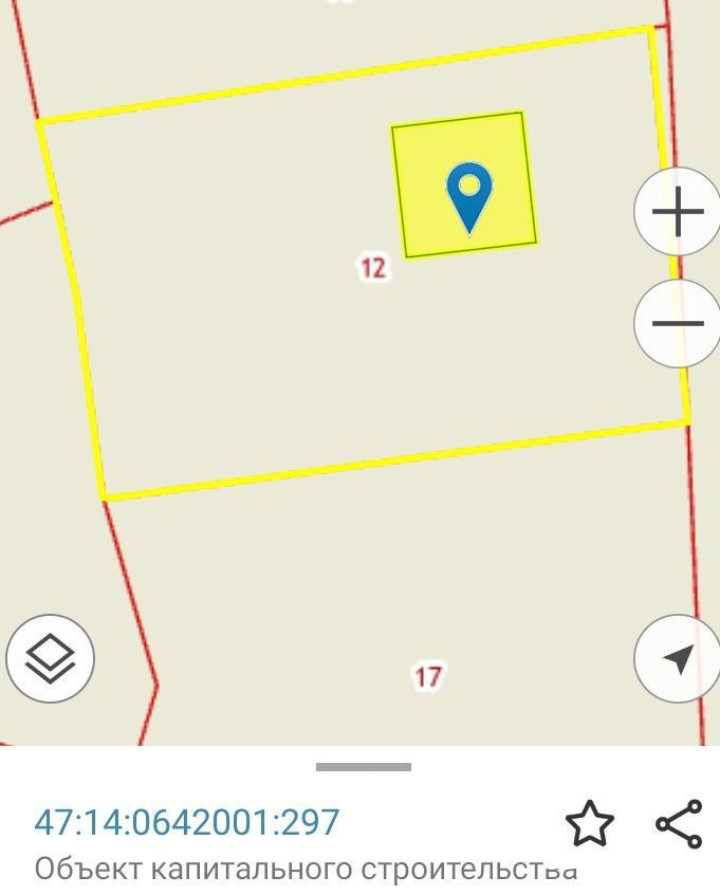Add object 47:14:0642001:297 to favorites
Image resolution: width=720 pixels, height=890 pixels.
click(x=589, y=823)
